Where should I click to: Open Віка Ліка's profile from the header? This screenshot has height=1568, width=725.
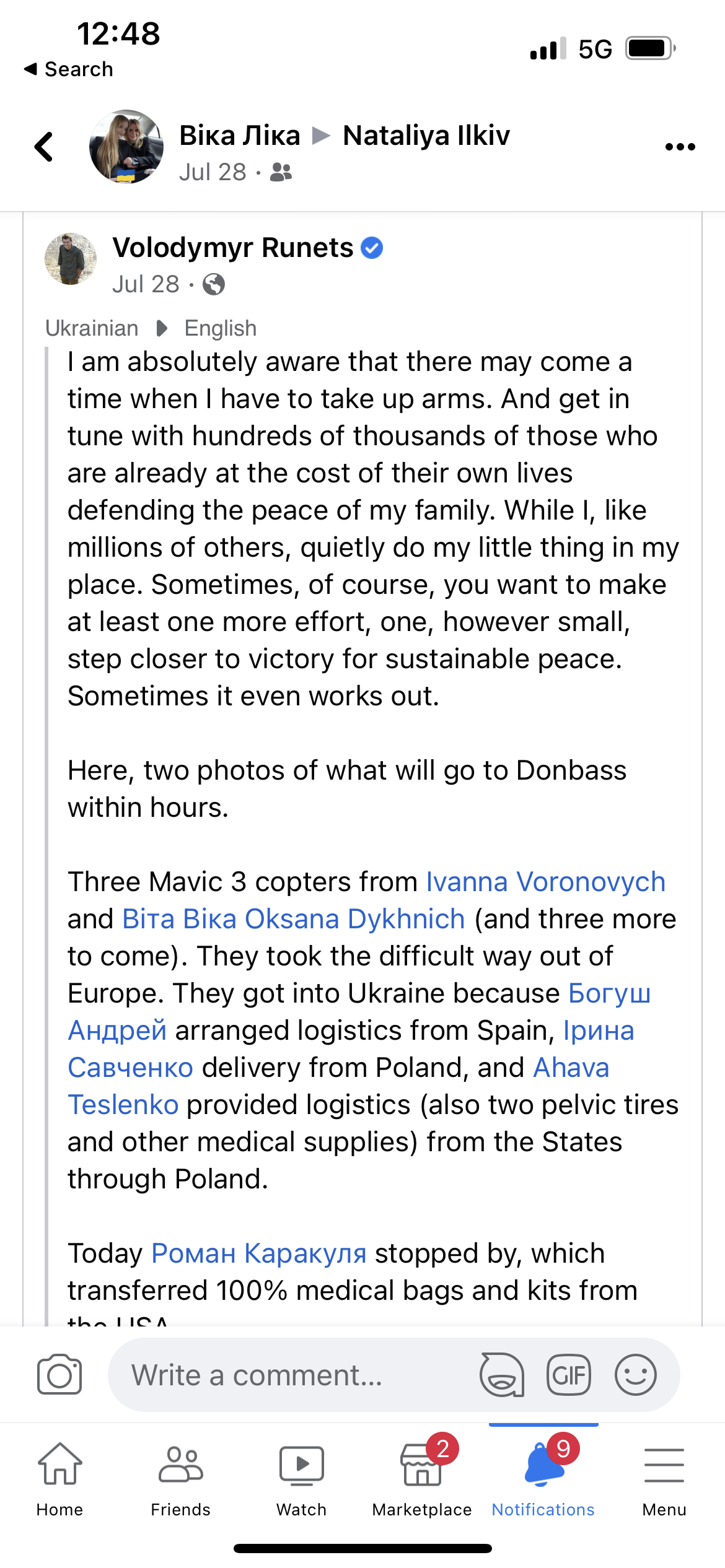[240, 135]
